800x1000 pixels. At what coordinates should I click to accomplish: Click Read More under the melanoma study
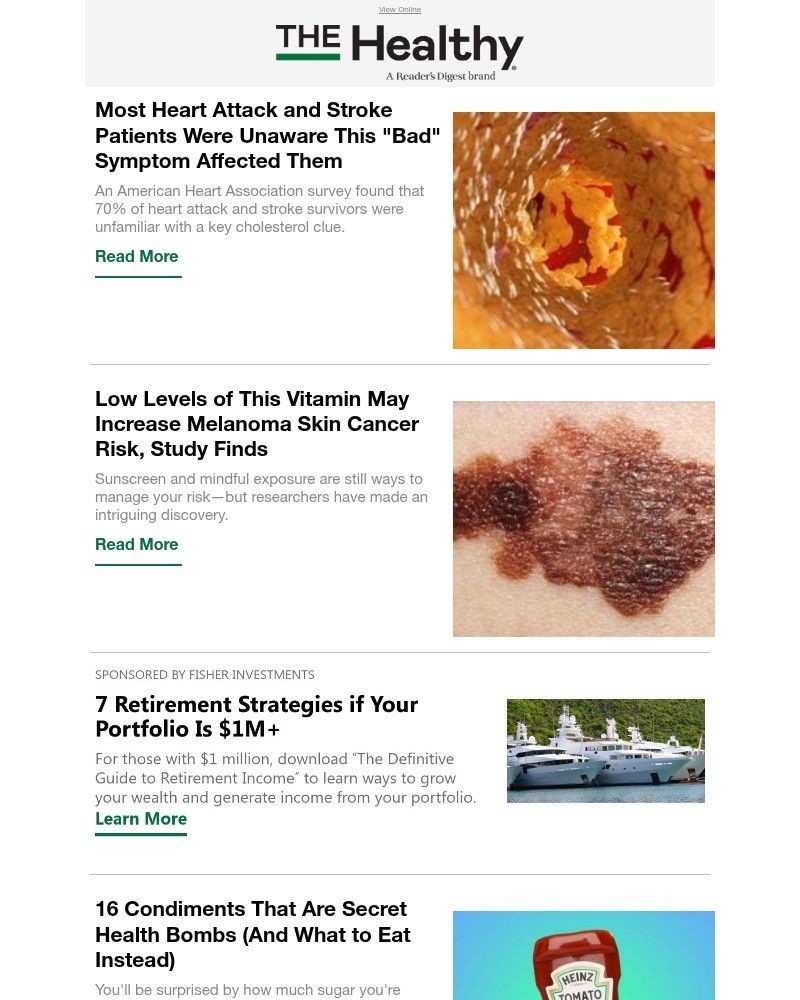[x=136, y=544]
